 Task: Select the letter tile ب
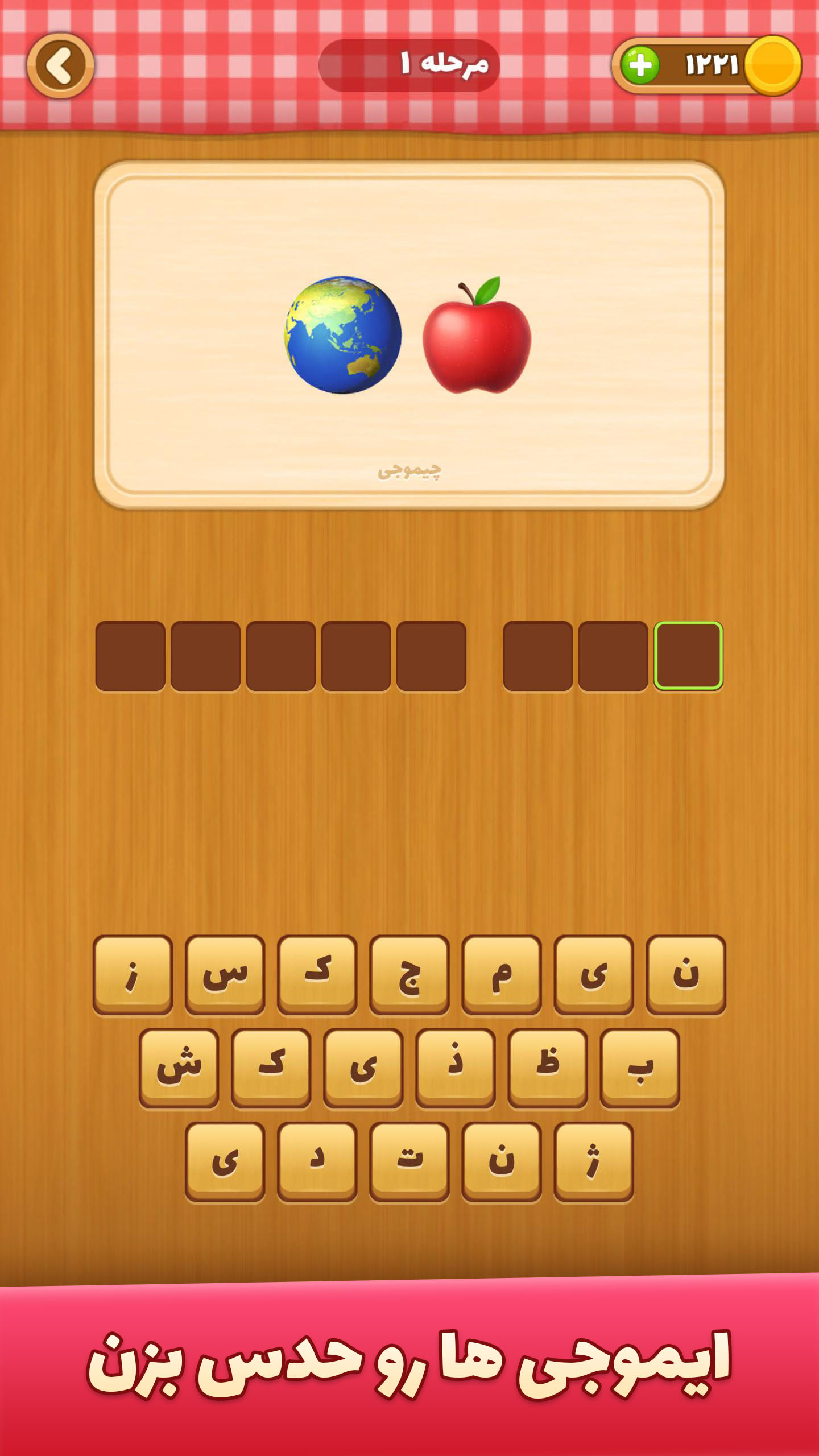(x=640, y=1068)
